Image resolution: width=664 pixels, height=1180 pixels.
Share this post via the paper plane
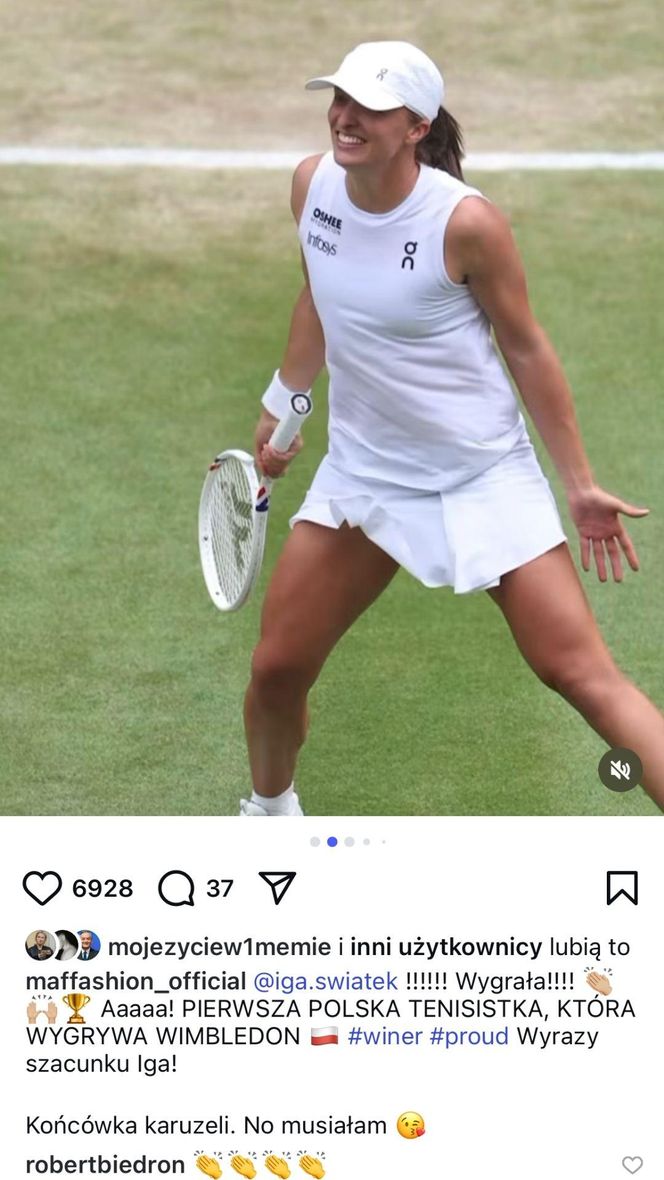click(277, 887)
